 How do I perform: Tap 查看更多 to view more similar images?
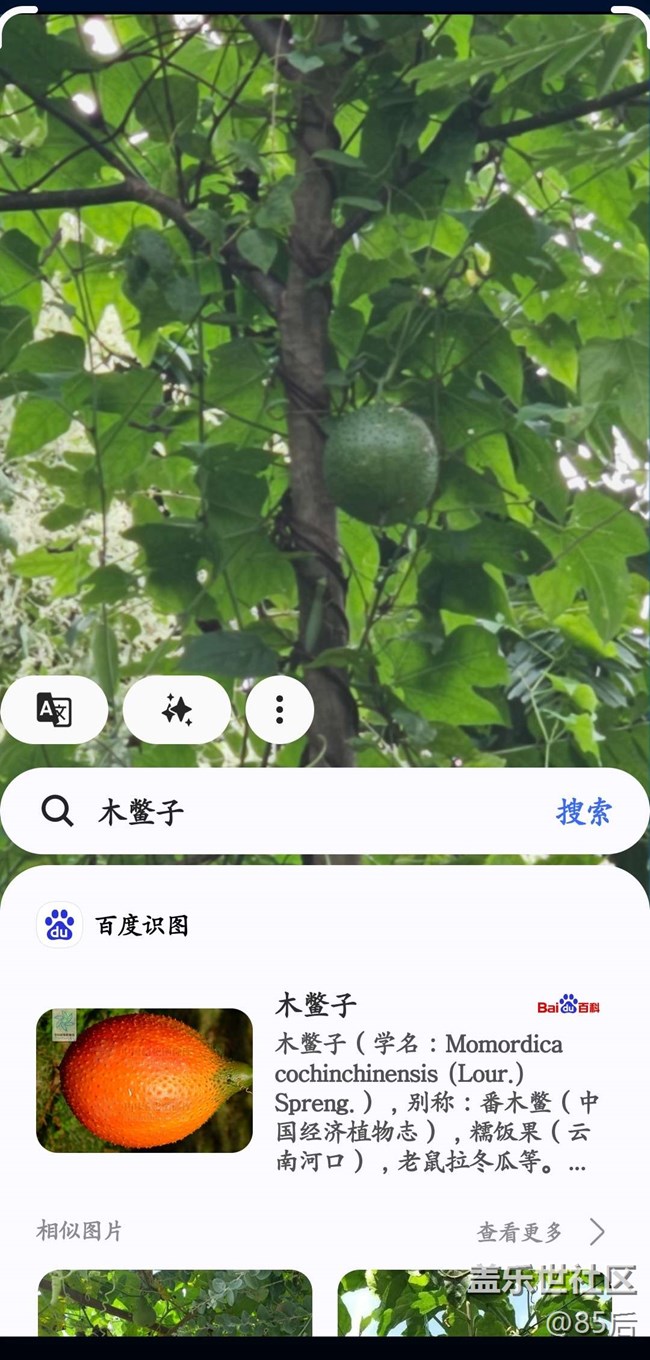[540, 1232]
